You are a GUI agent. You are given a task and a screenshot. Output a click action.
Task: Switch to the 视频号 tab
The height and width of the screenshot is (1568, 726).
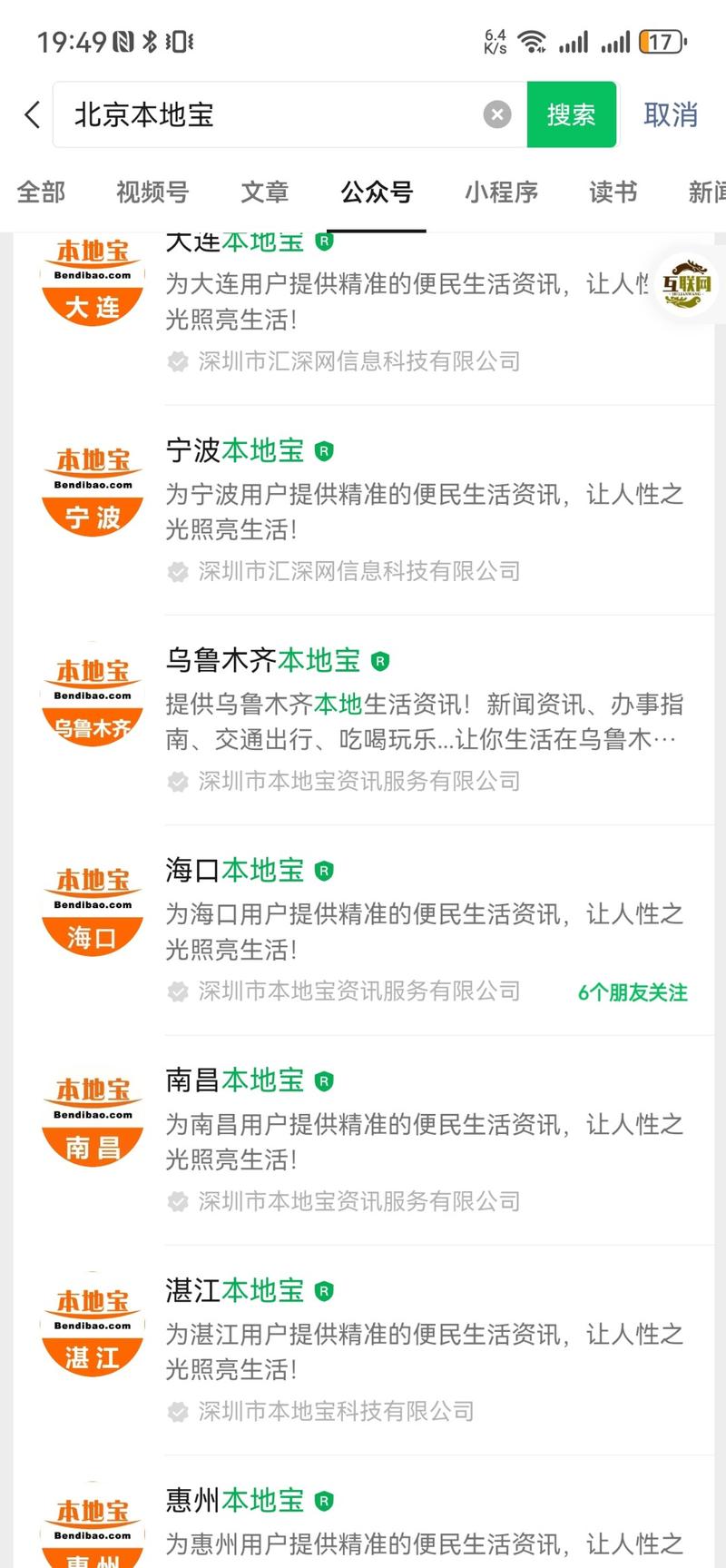(152, 192)
